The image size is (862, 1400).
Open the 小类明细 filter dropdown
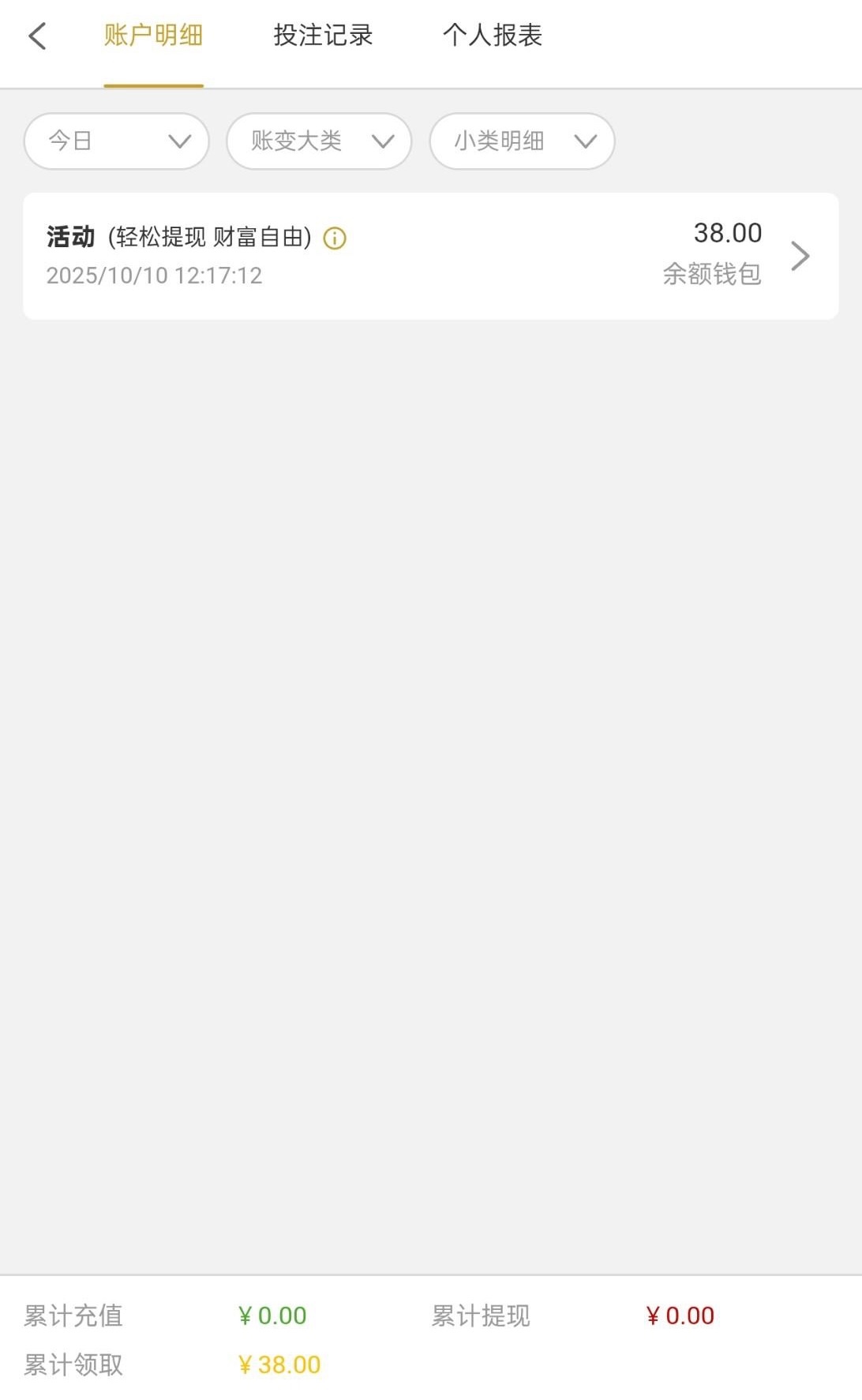click(522, 141)
